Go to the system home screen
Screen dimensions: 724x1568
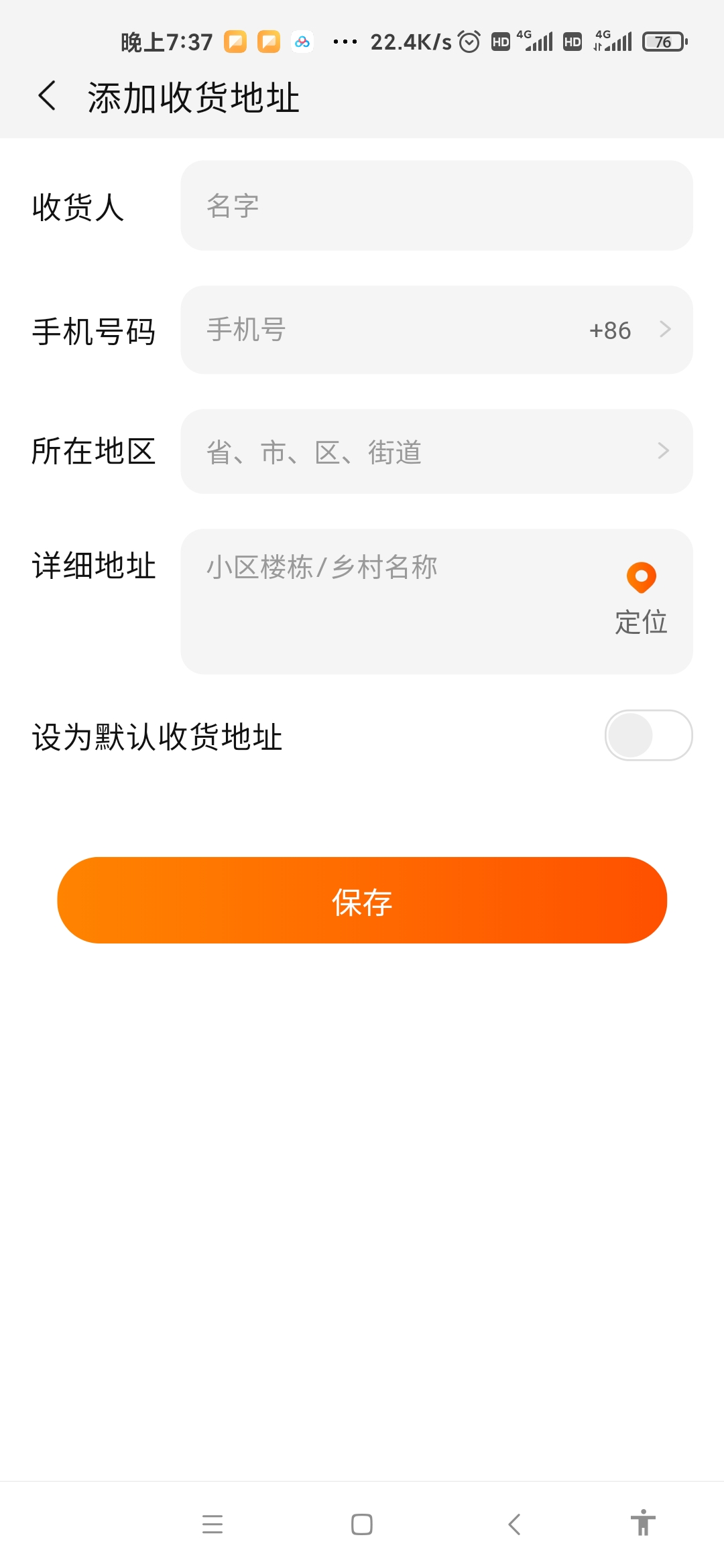pyautogui.click(x=362, y=1524)
